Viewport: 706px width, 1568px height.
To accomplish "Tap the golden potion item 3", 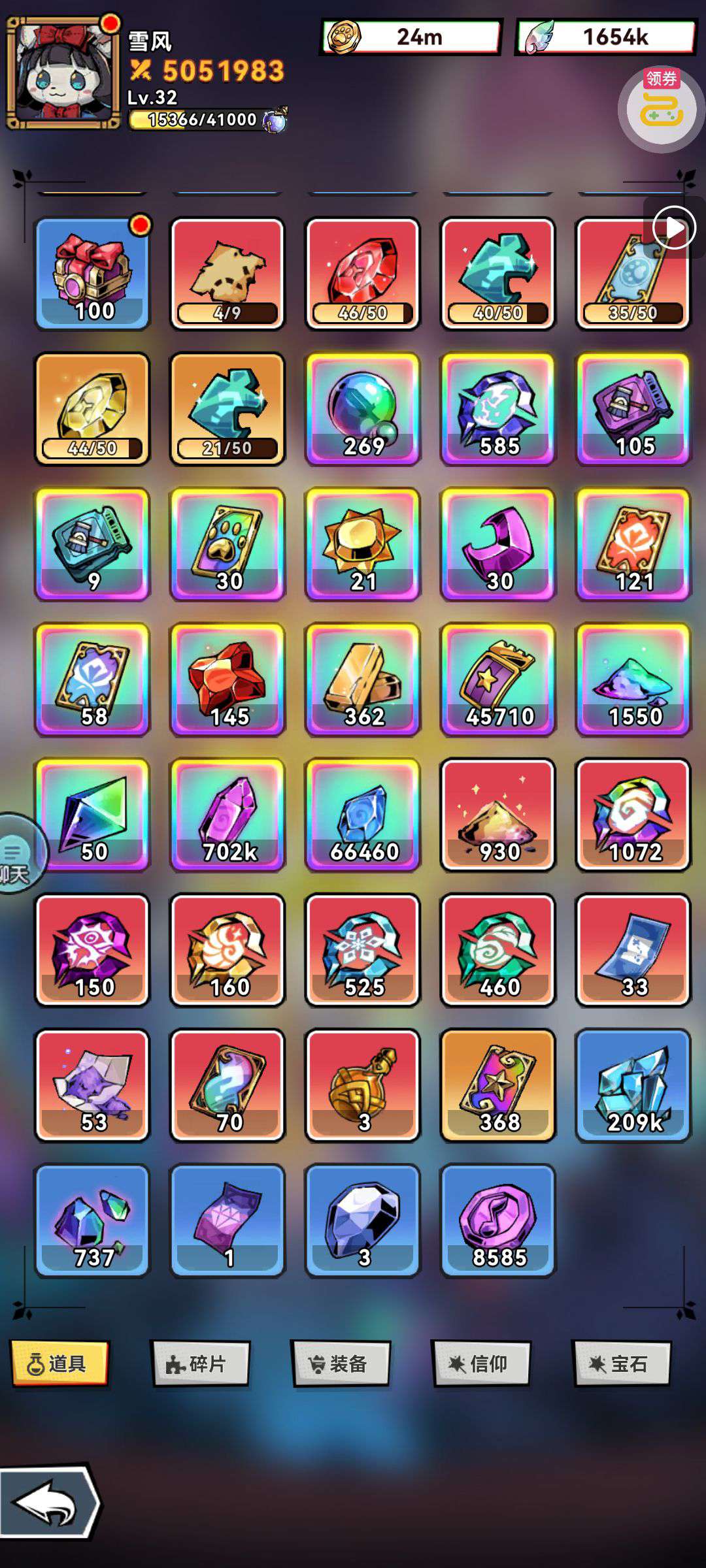I will point(363,1085).
